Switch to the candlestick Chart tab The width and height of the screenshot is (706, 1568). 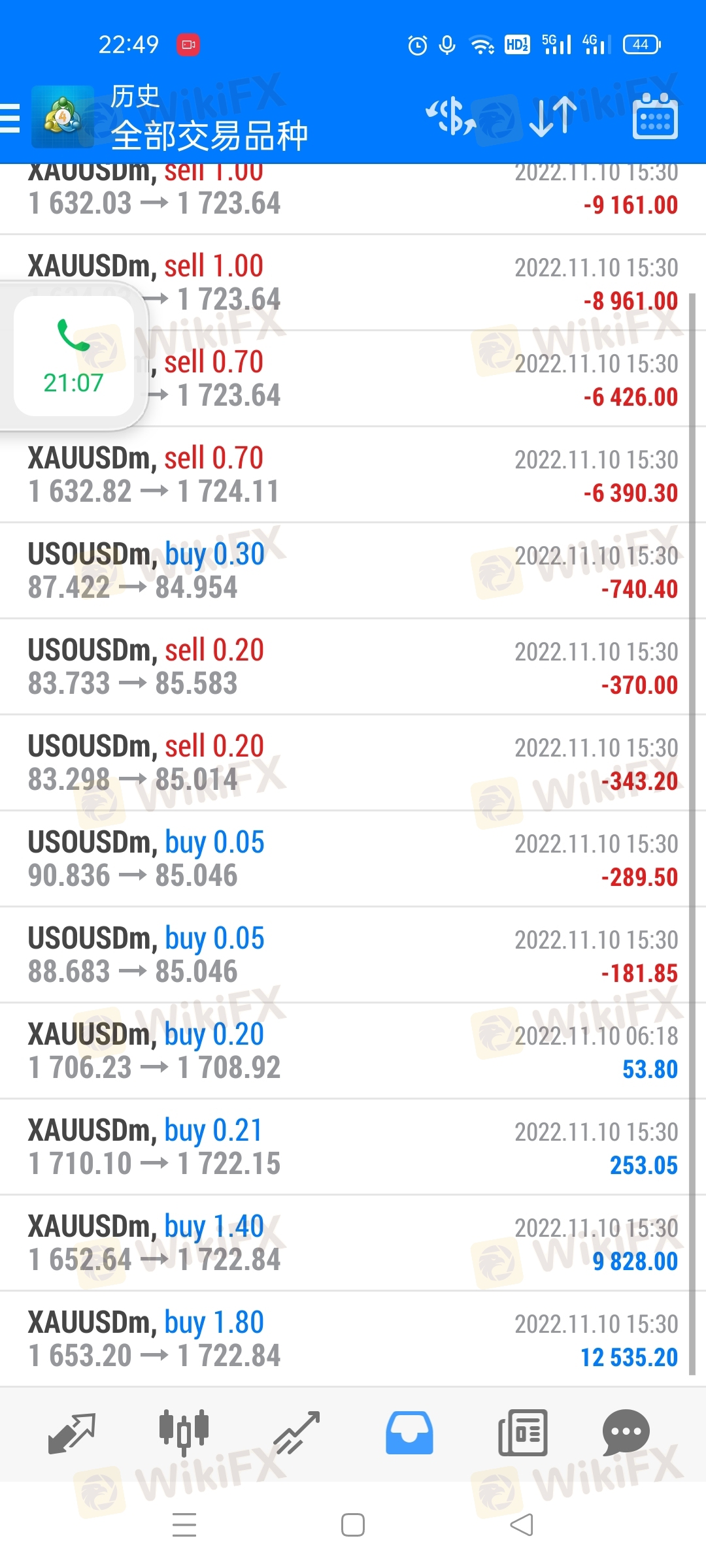click(184, 1433)
